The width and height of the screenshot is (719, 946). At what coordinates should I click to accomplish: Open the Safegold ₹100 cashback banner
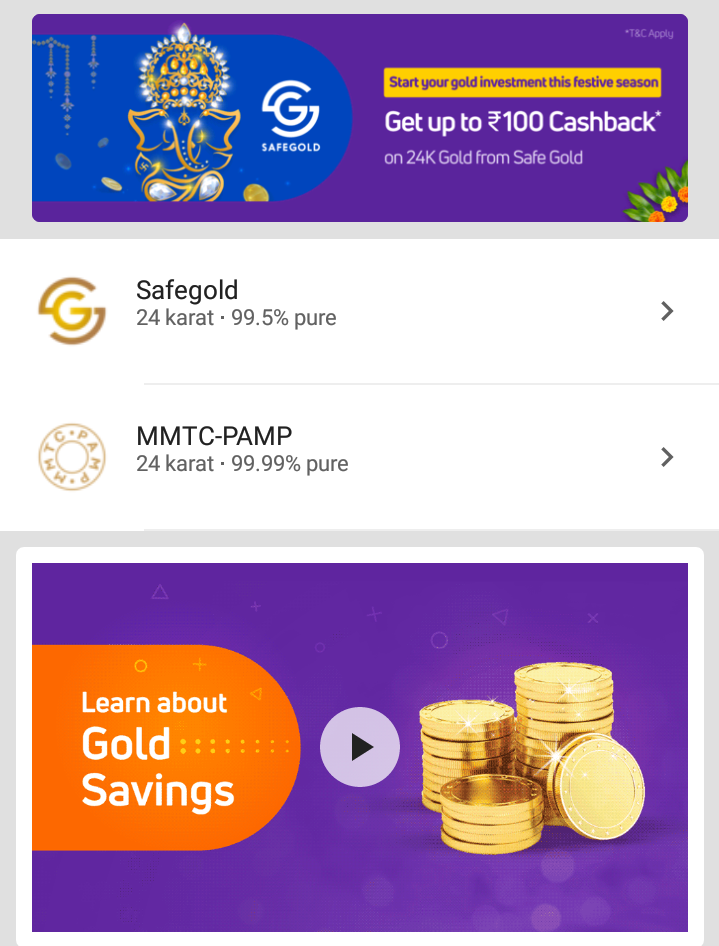coord(360,118)
